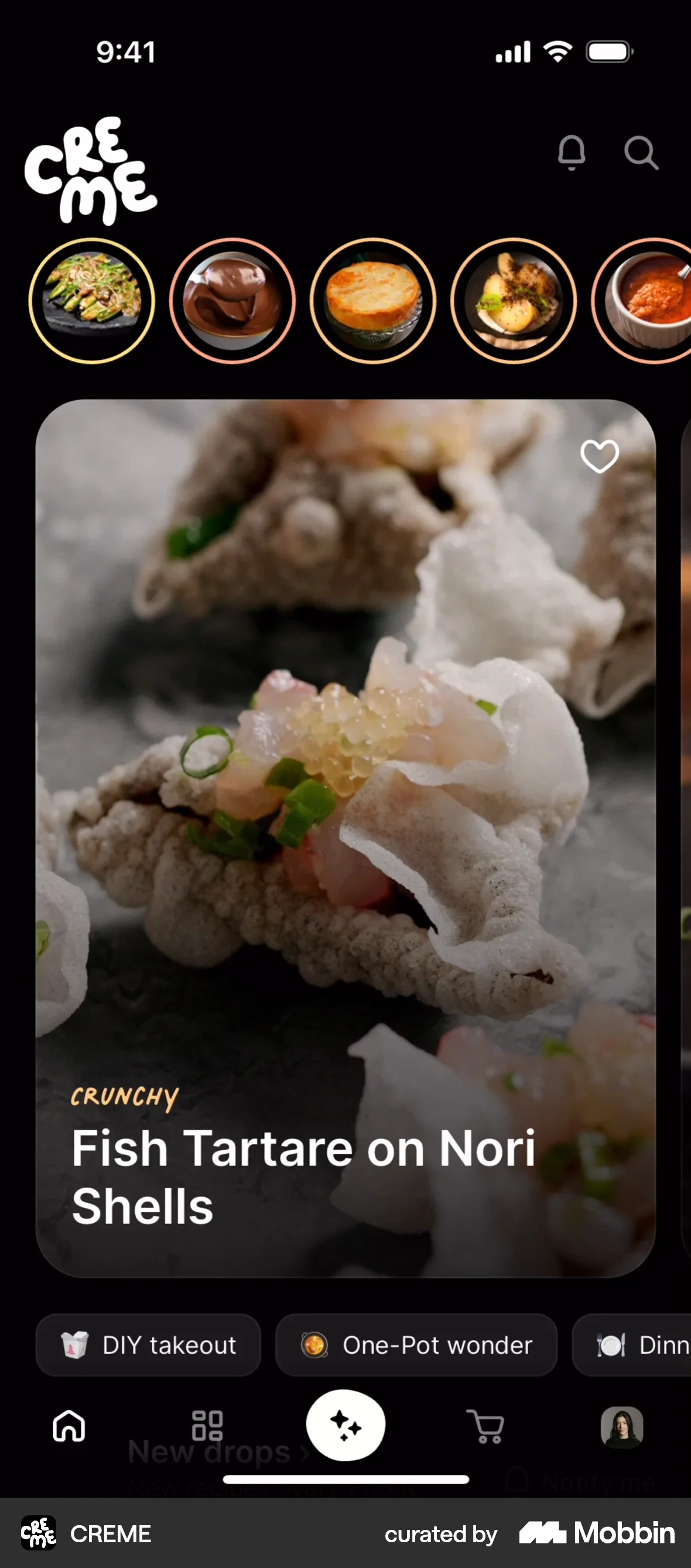
Task: Switch to the categories grid tab
Action: (x=207, y=1426)
